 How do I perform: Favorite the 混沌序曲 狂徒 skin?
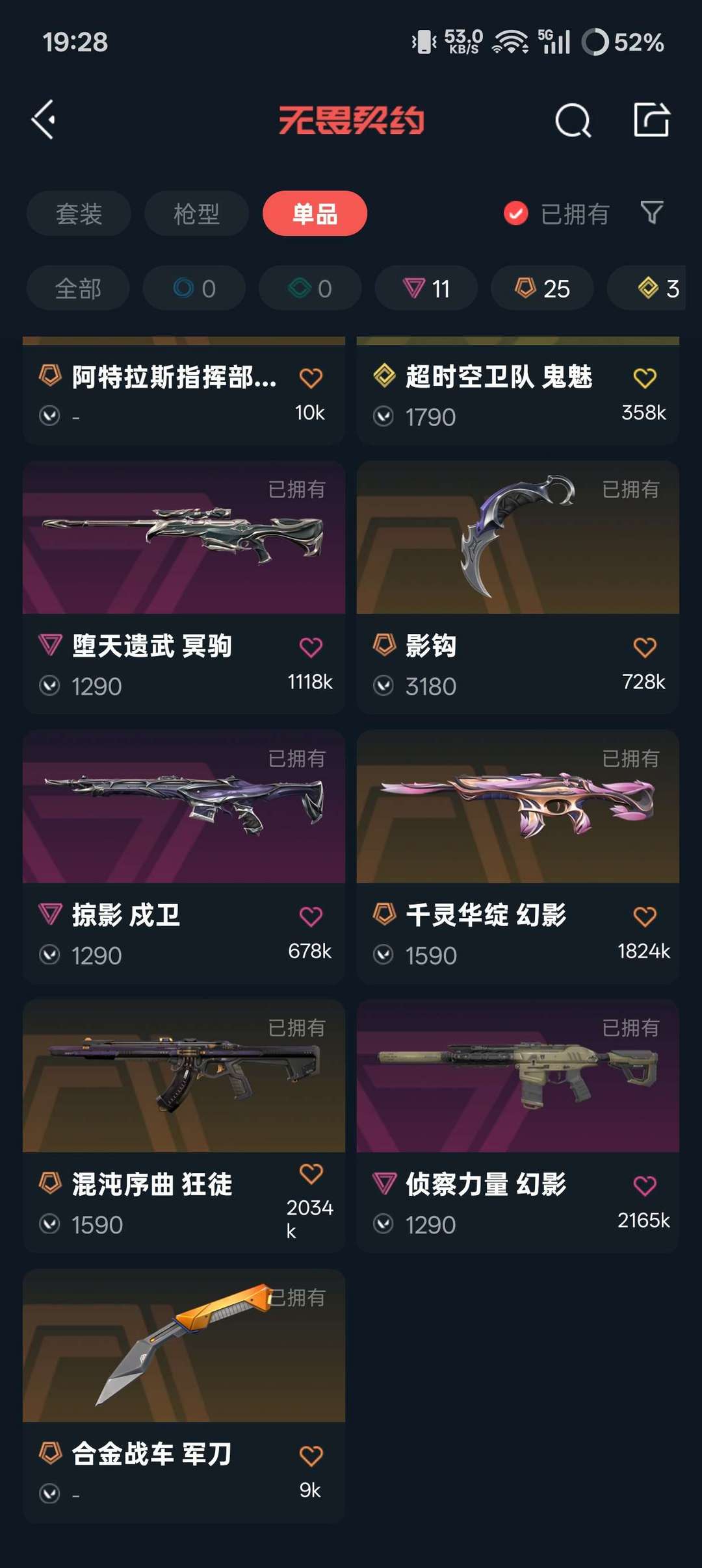click(x=311, y=1174)
